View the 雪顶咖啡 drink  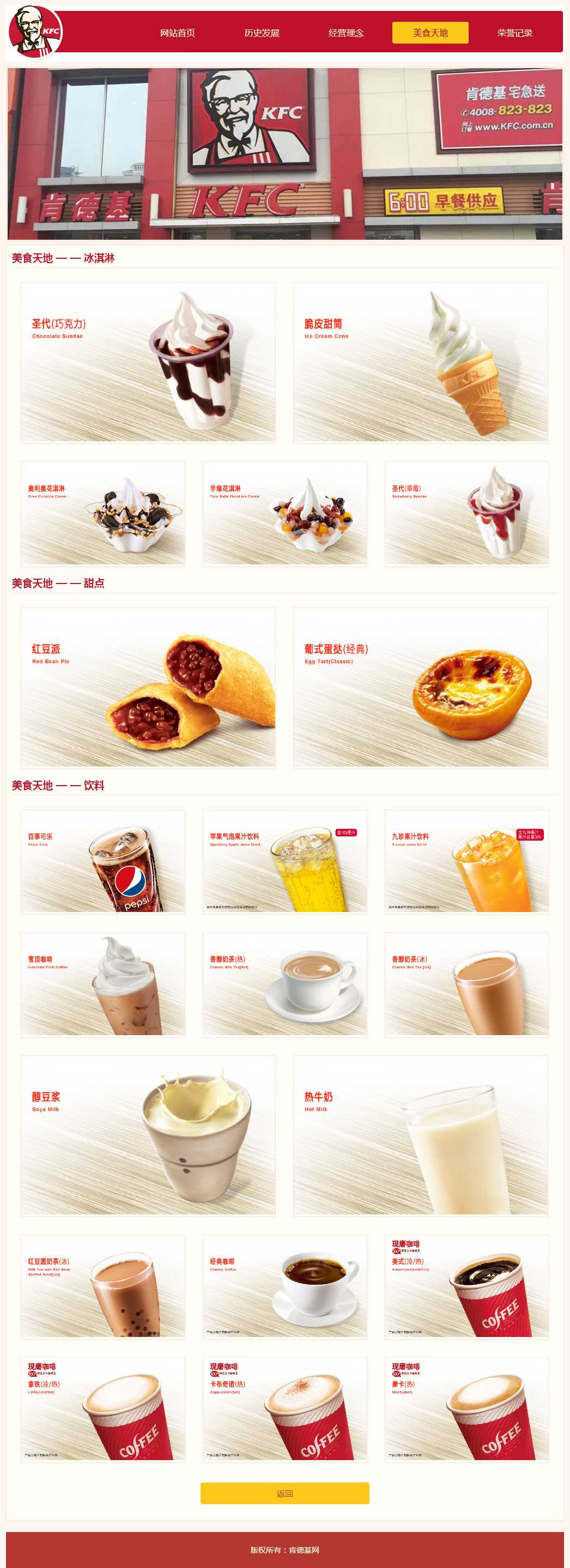[103, 983]
